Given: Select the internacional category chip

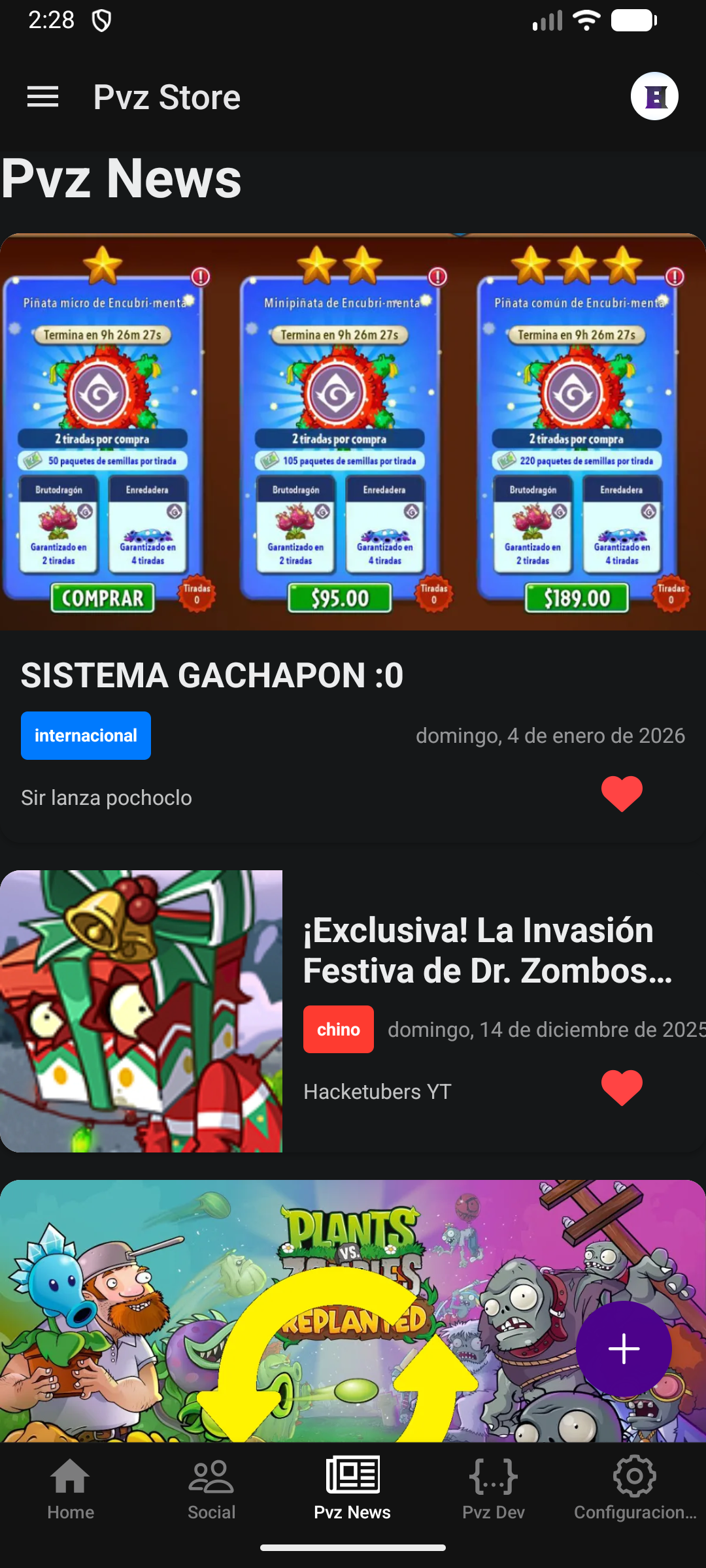Looking at the screenshot, I should pos(86,736).
